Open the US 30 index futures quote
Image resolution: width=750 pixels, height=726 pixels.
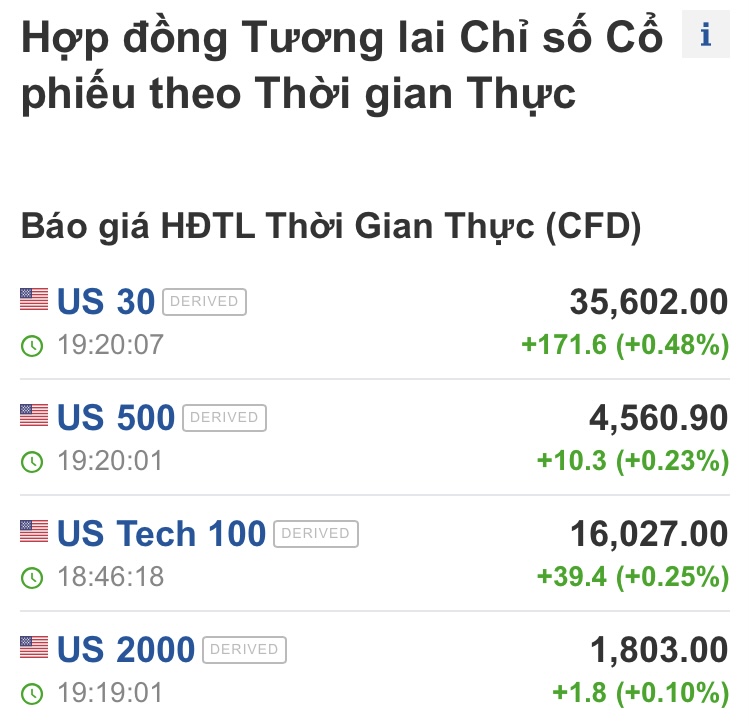click(x=106, y=301)
